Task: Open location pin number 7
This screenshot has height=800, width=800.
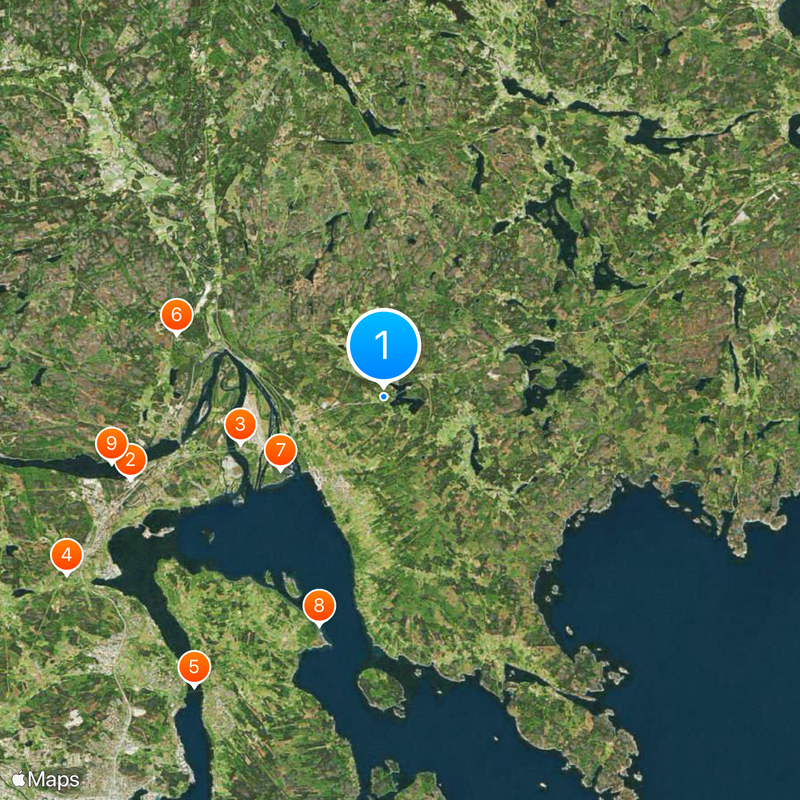Action: 281,450
